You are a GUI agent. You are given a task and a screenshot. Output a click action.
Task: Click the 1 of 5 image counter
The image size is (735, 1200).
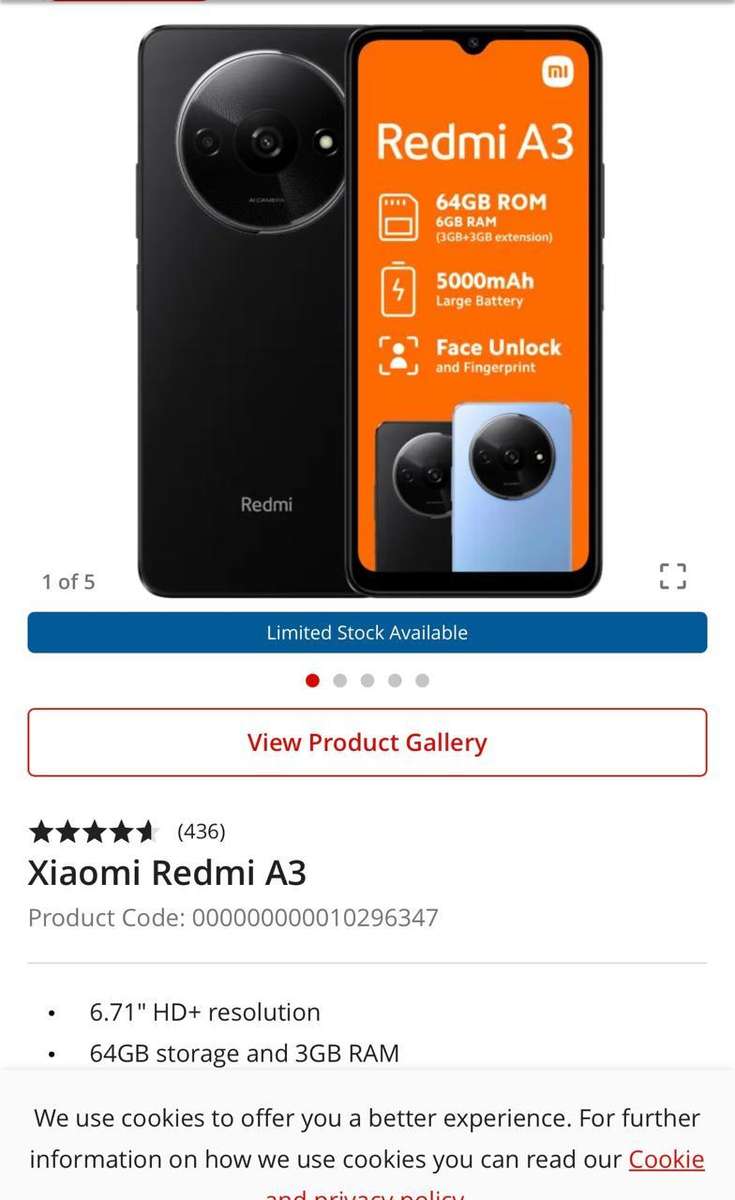tap(67, 581)
